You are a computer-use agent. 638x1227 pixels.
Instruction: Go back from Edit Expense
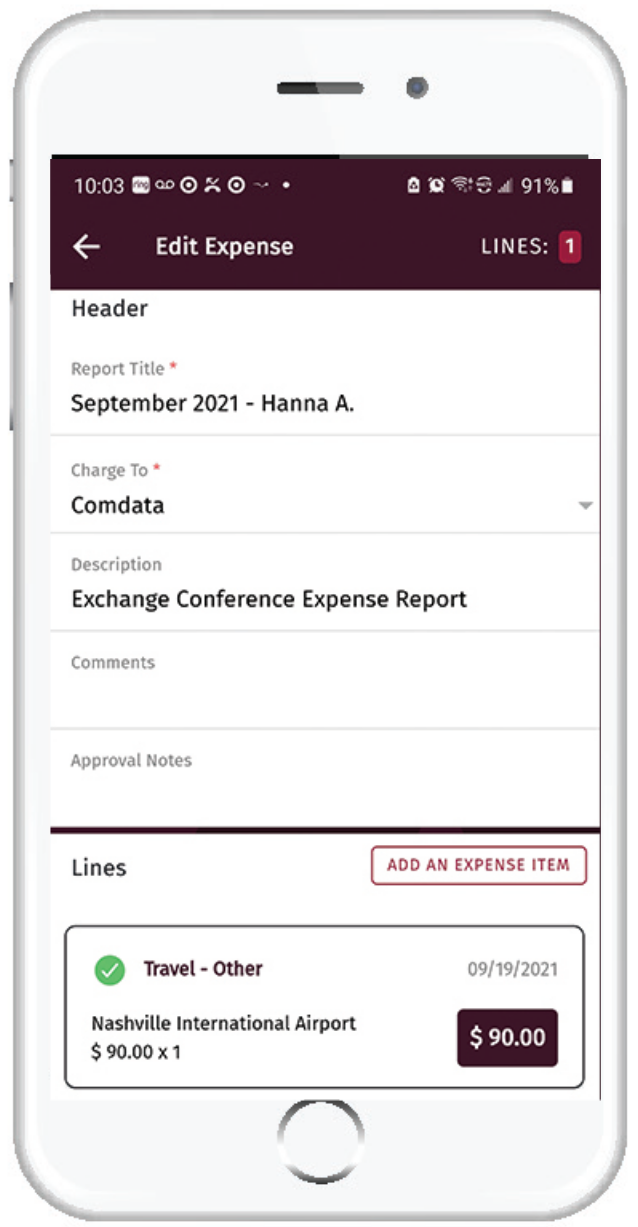(87, 247)
